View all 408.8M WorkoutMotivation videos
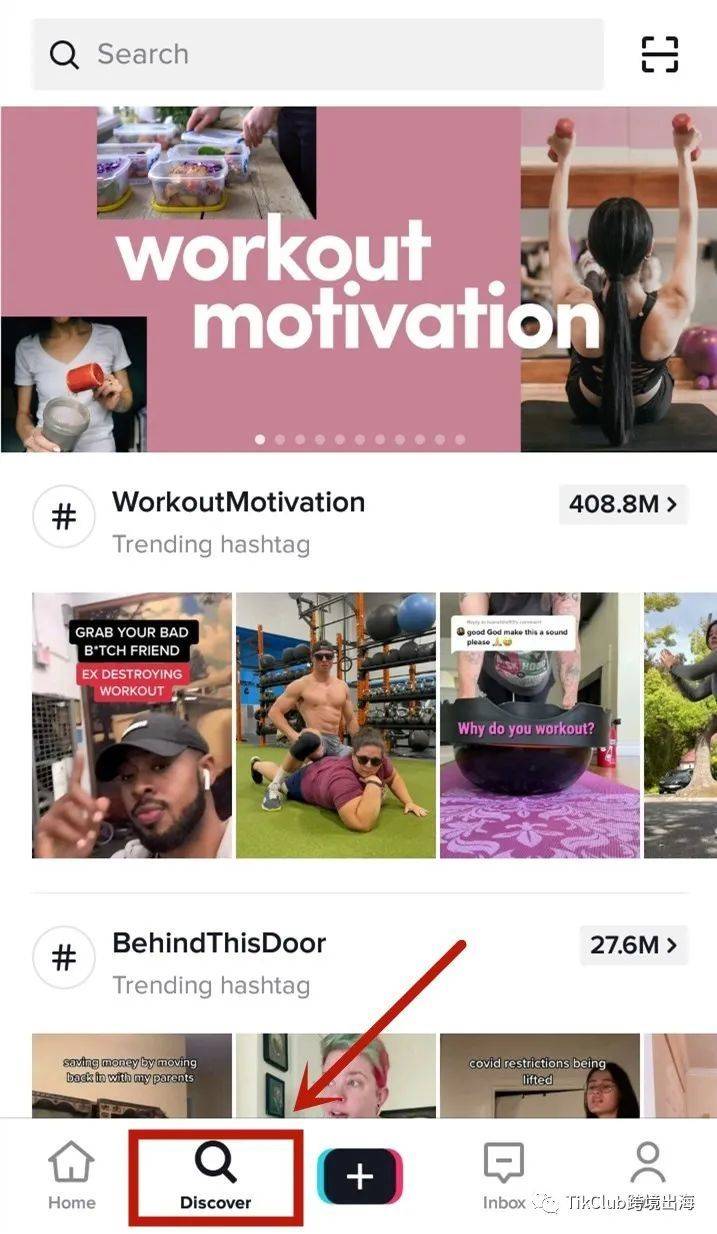Screen dimensions: 717x1234 coord(623,504)
